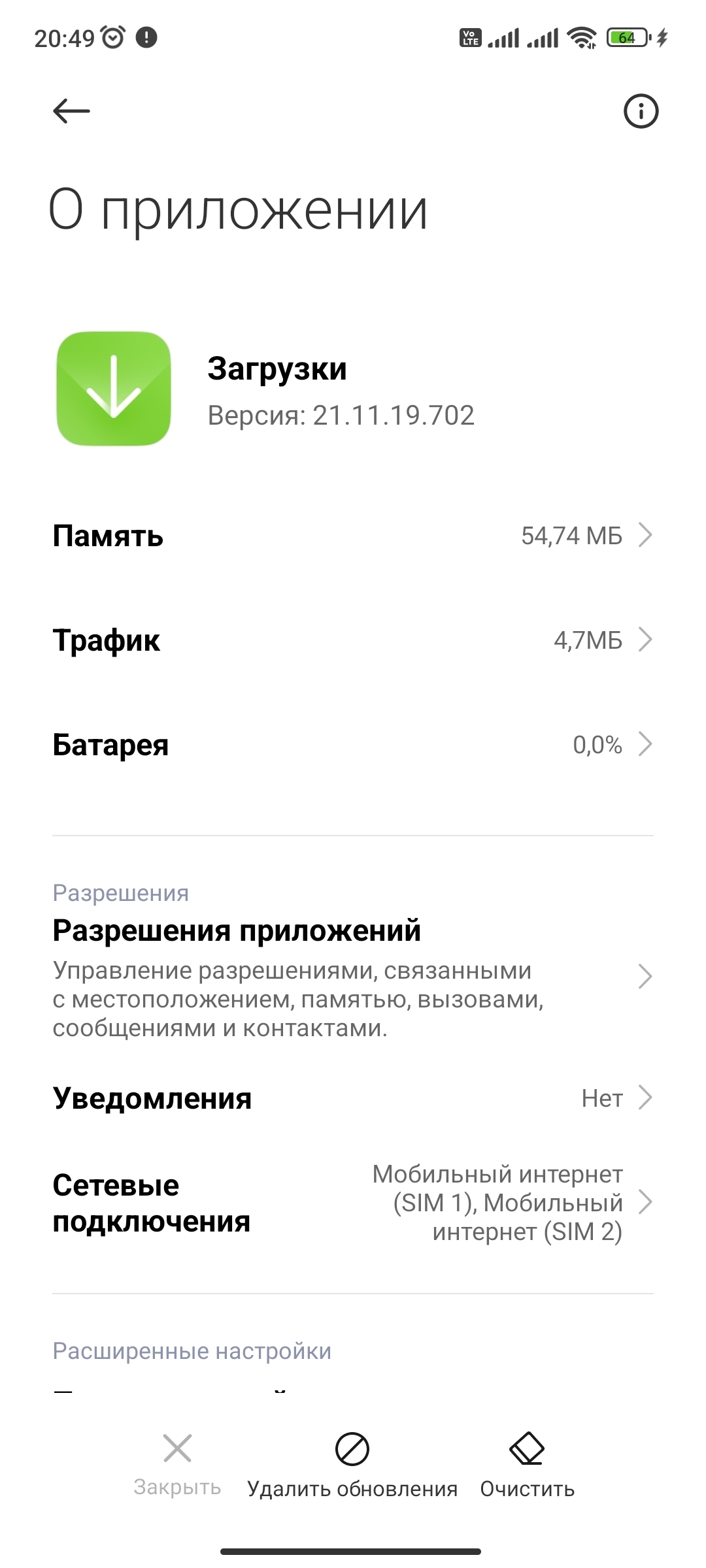This screenshot has height=1568, width=706.
Task: Open Сетевые подключения settings
Action: [x=353, y=1203]
